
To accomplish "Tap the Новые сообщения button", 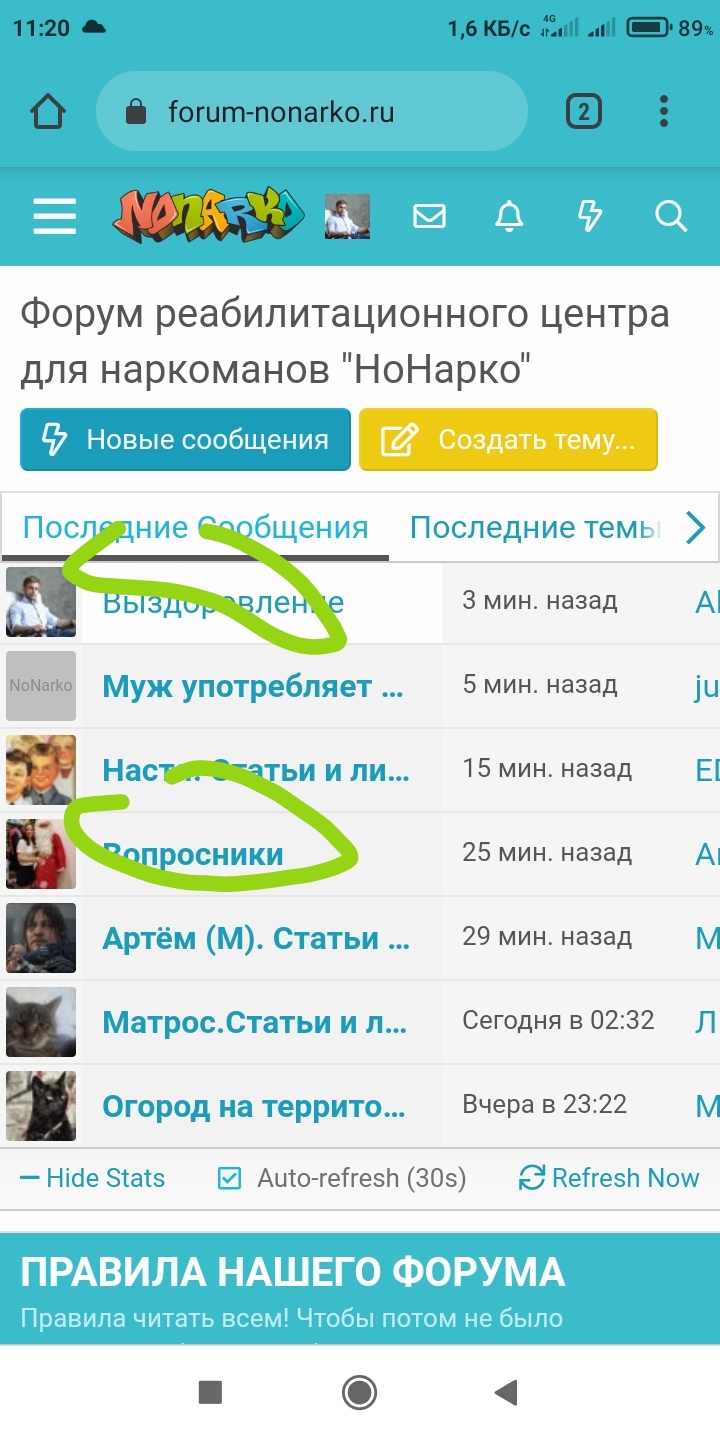I will click(x=185, y=439).
